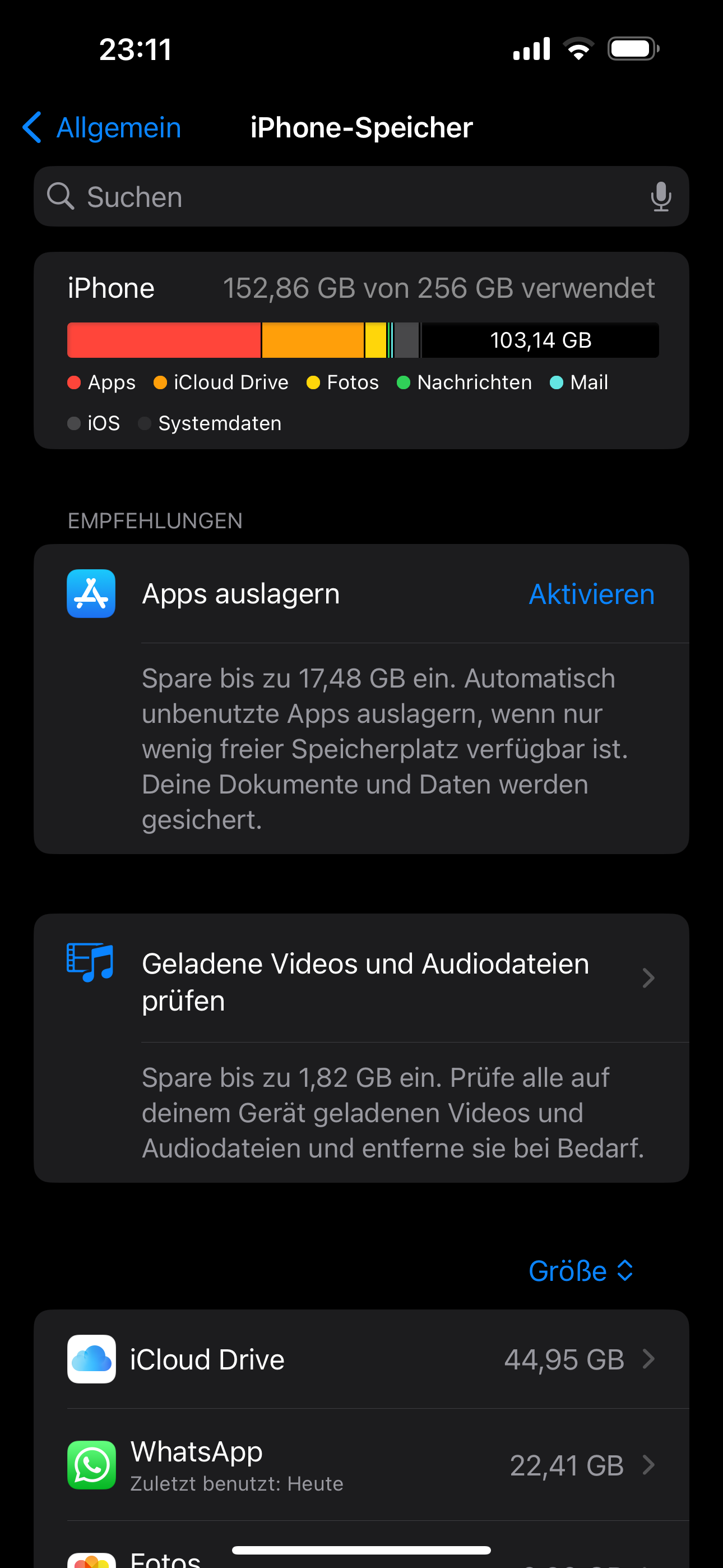Start voice dictation with the microphone icon

tap(660, 197)
